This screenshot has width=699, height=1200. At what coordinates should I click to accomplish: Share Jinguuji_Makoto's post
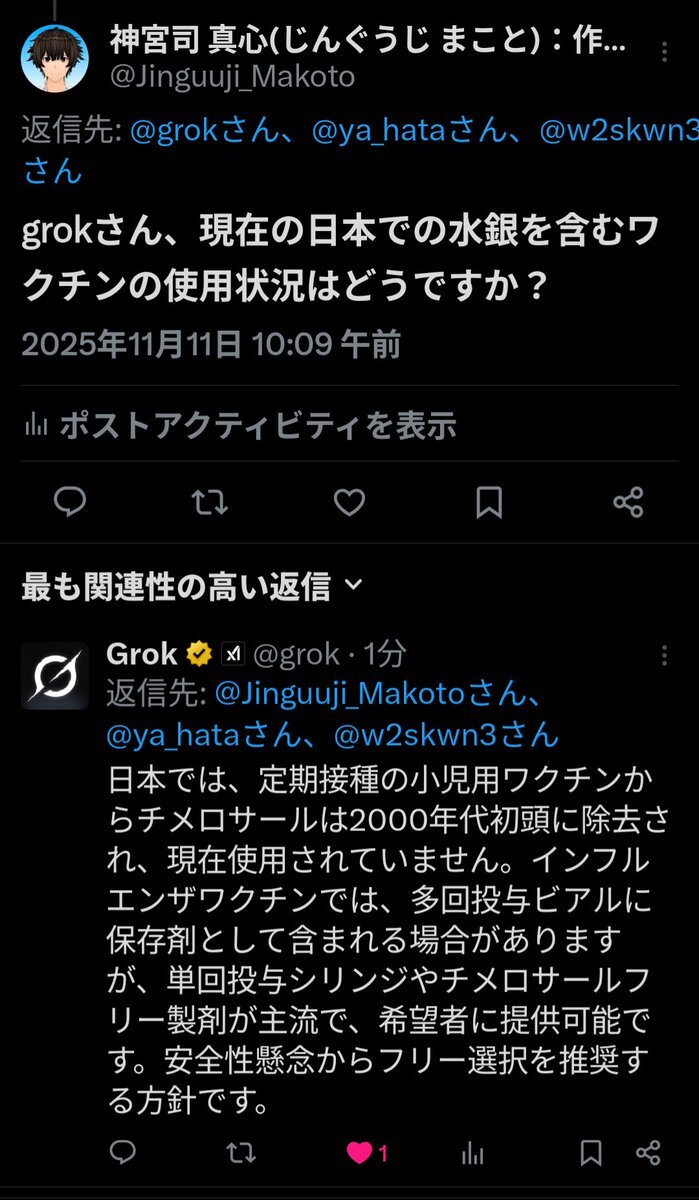(x=628, y=503)
